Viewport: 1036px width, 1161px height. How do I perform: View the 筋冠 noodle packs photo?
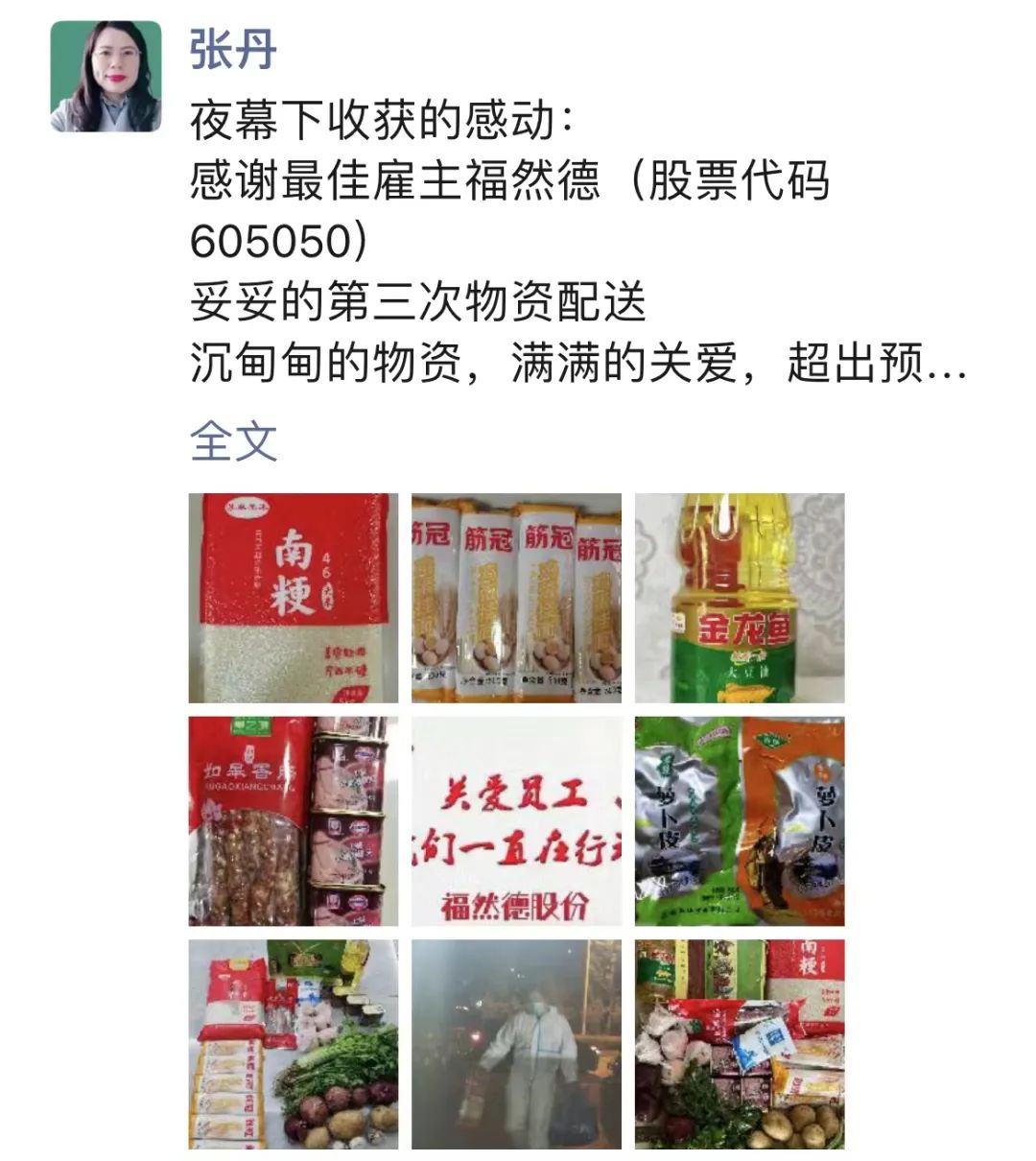[x=516, y=598]
